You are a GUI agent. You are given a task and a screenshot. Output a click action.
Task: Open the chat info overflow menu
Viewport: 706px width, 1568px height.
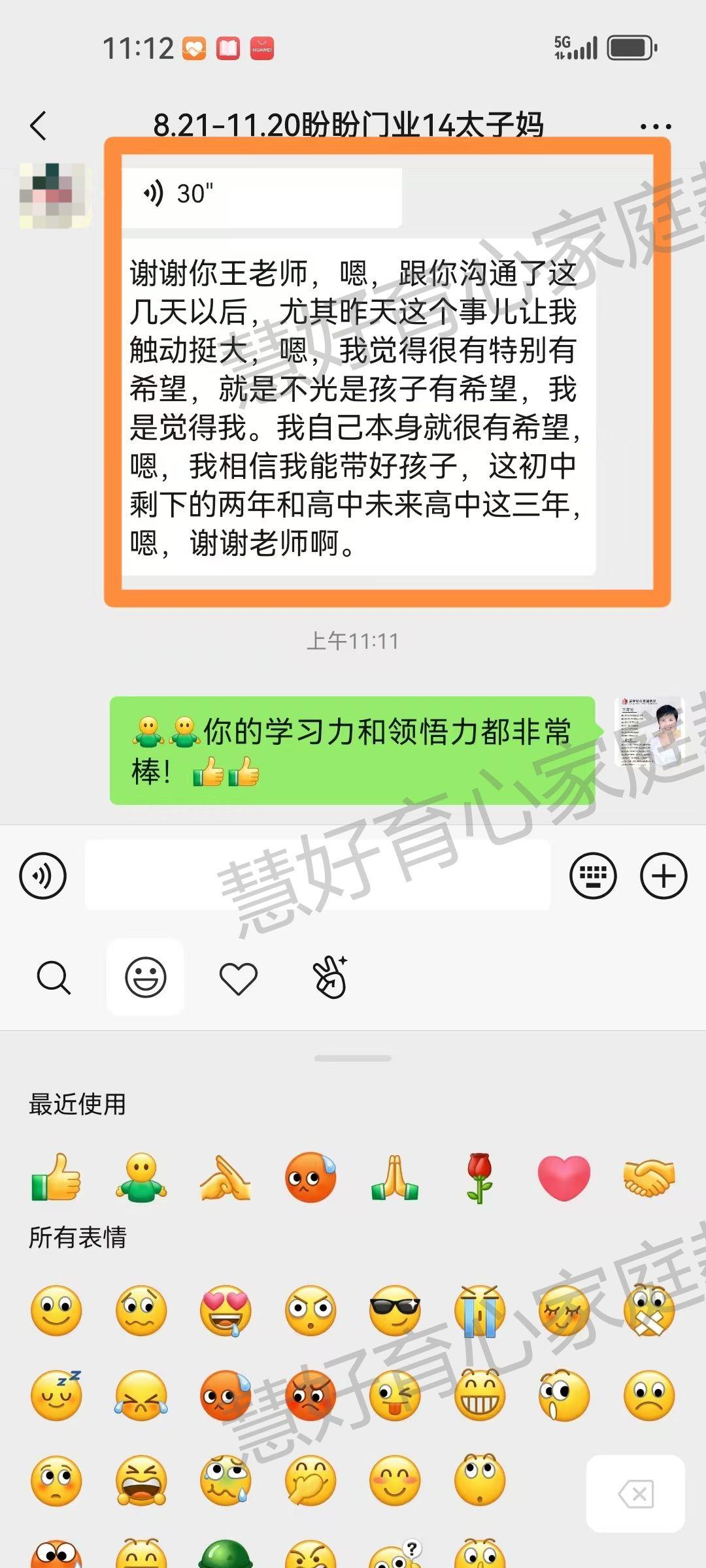click(655, 126)
